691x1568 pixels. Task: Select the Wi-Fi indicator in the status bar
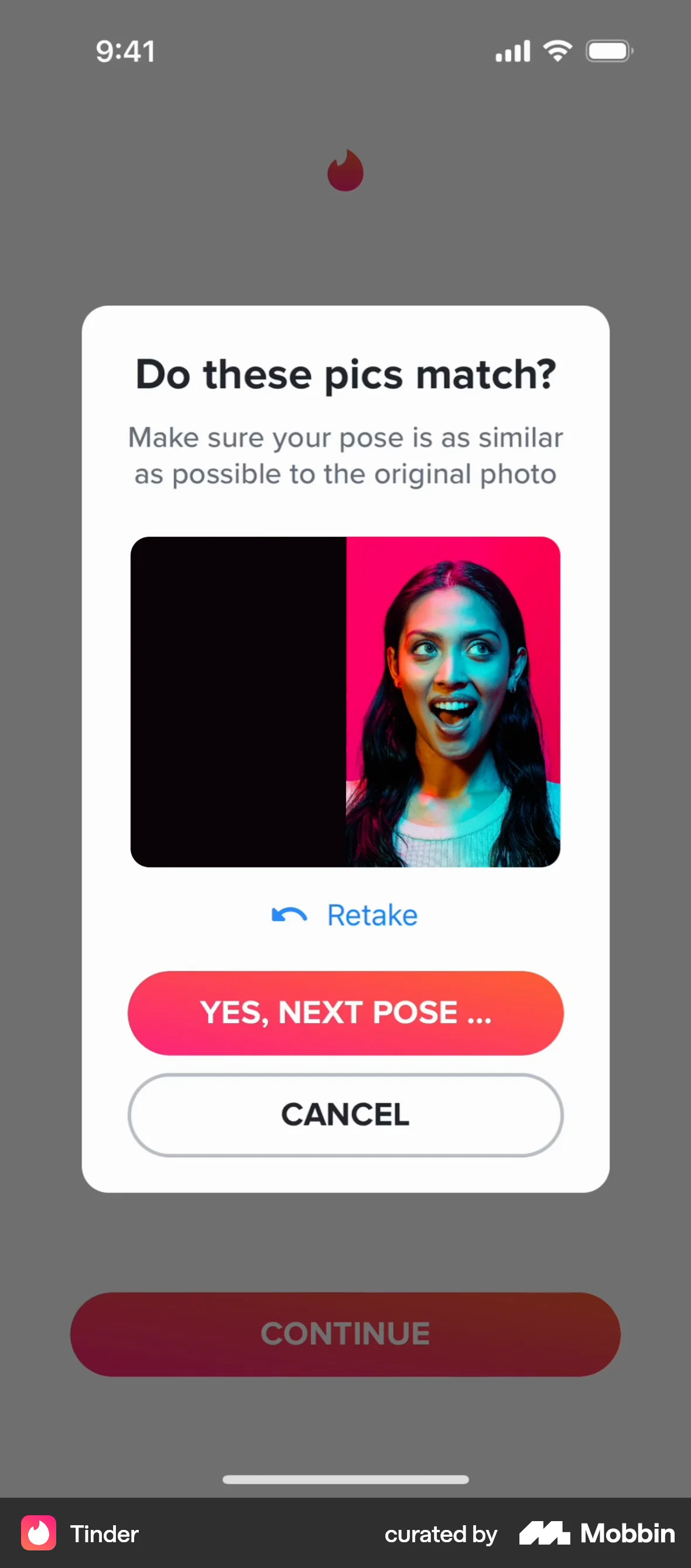(557, 50)
